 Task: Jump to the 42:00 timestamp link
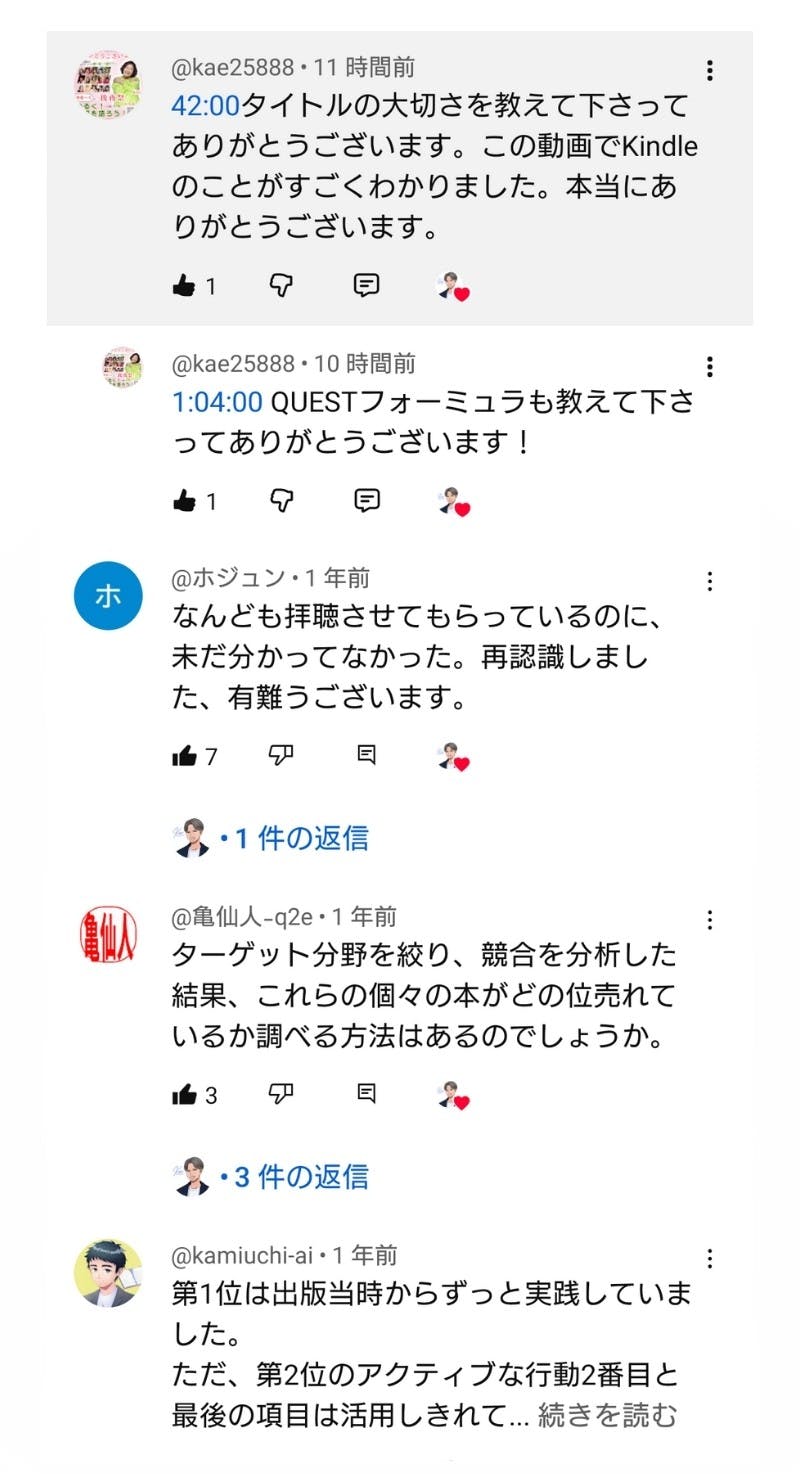(x=206, y=105)
